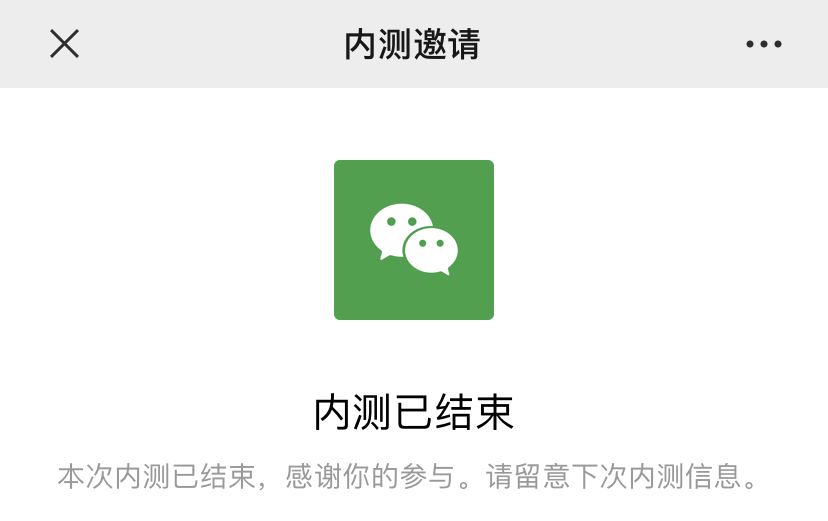Close the 内测邀请 page
The height and width of the screenshot is (521, 828).
pyautogui.click(x=65, y=44)
